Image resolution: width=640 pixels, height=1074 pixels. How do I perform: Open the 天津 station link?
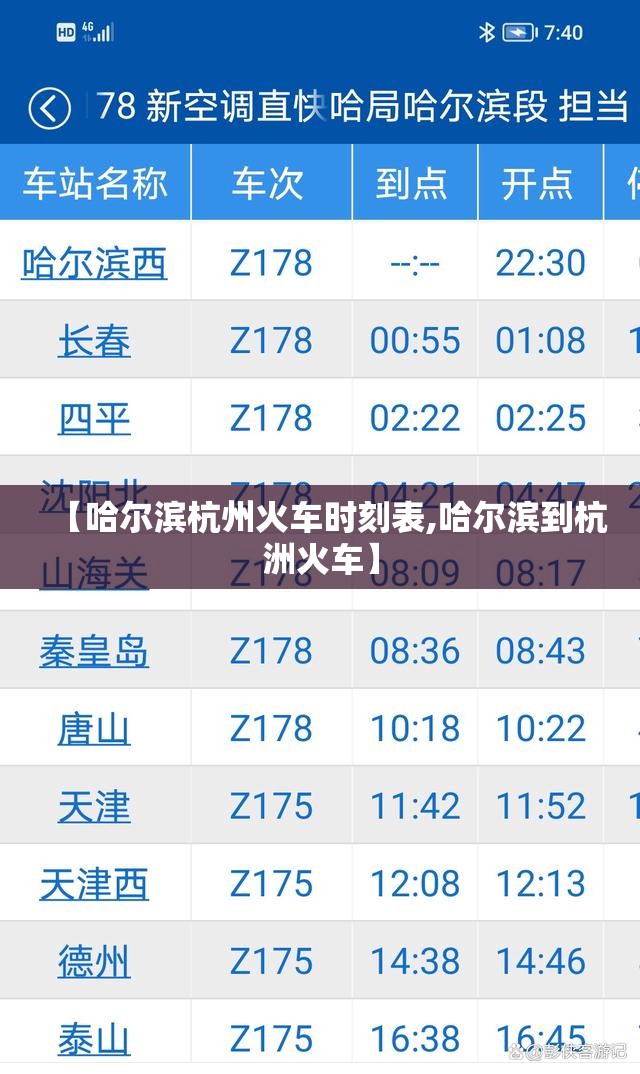94,806
